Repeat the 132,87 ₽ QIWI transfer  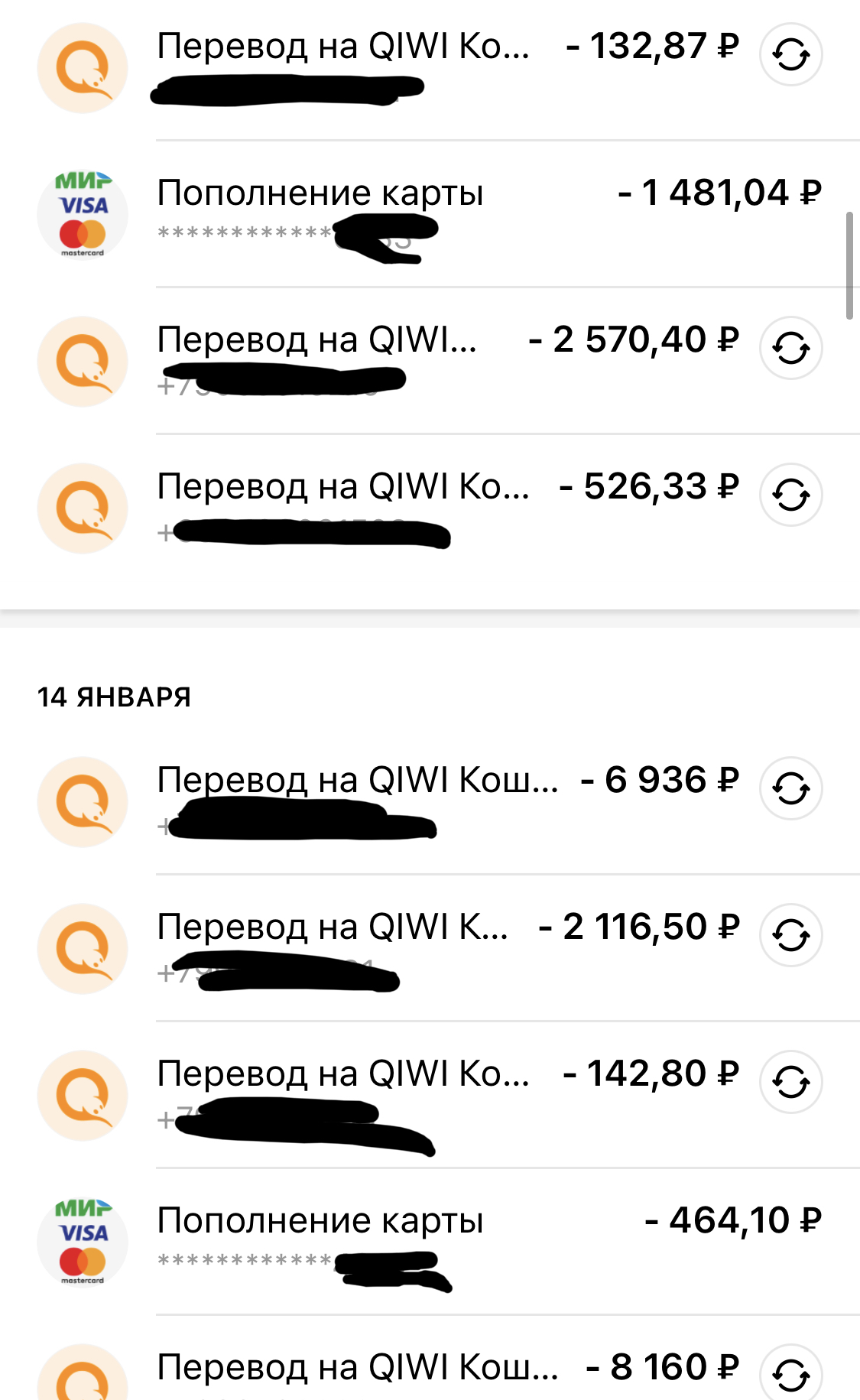click(790, 54)
